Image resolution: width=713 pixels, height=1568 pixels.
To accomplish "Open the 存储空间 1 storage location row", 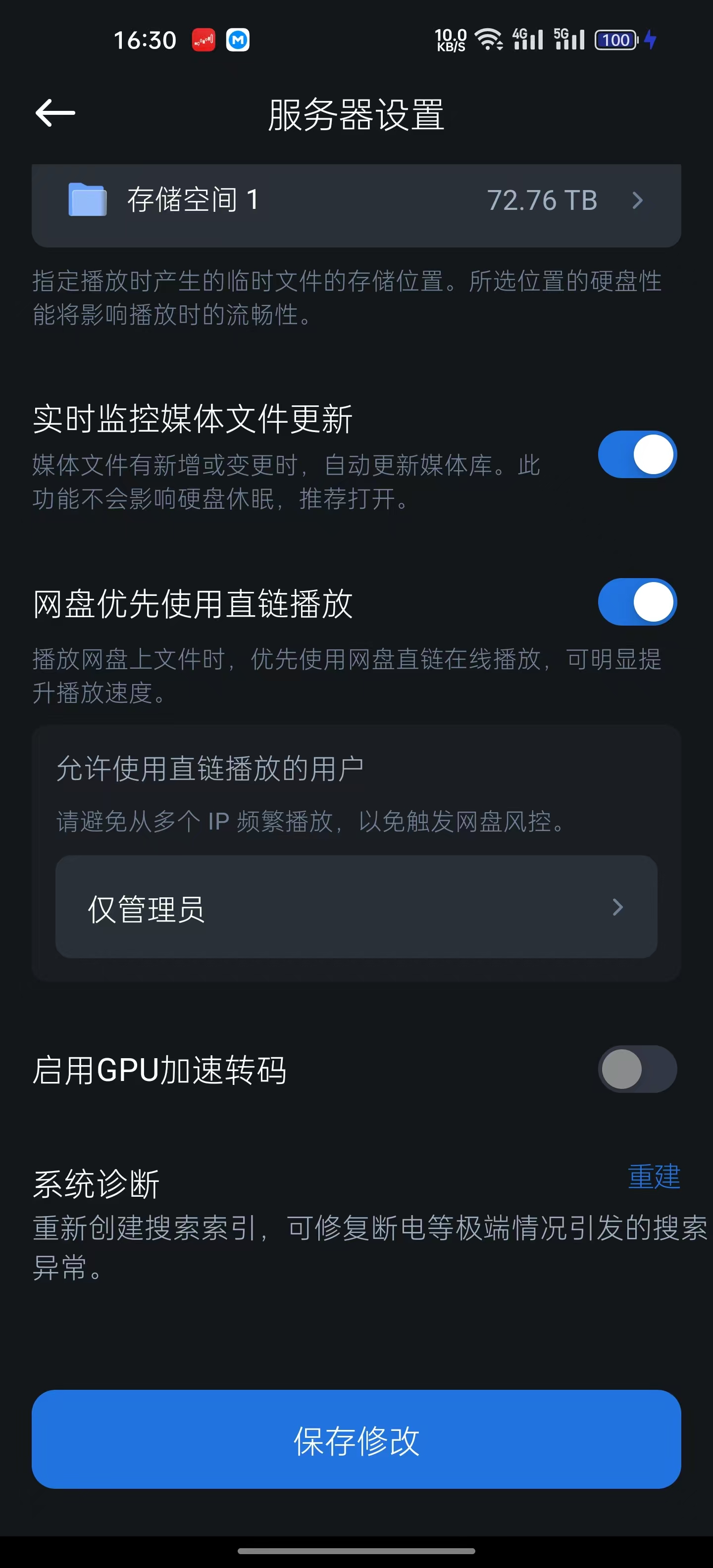I will point(356,201).
